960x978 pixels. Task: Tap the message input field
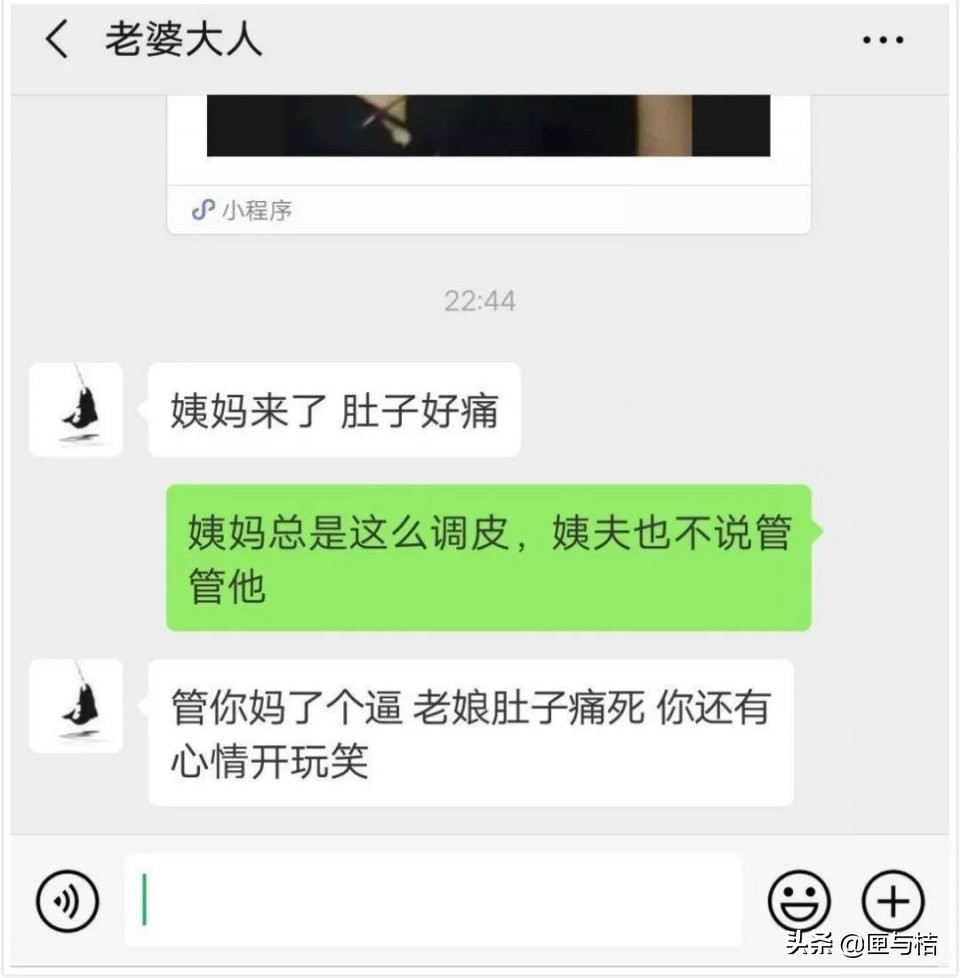pos(430,901)
